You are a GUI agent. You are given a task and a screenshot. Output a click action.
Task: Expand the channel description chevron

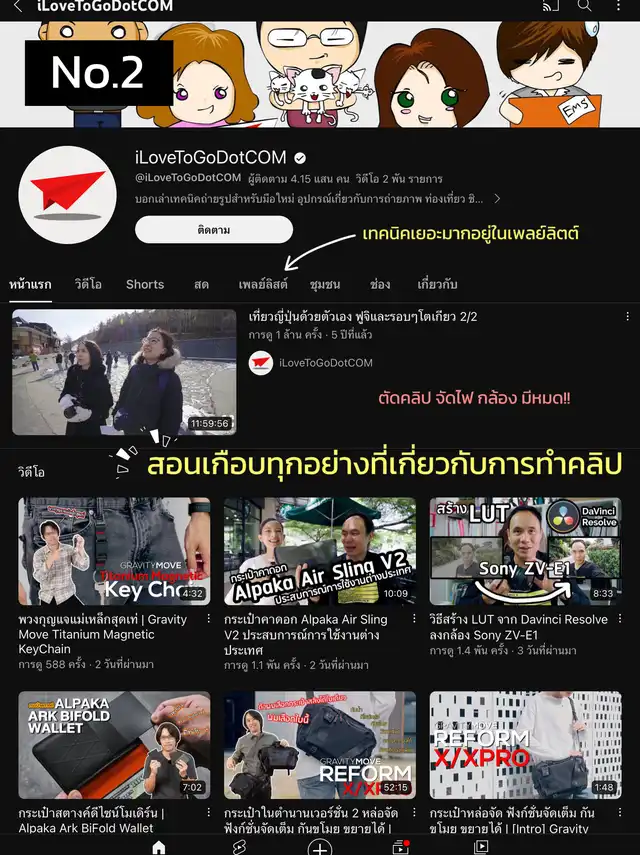tap(497, 199)
